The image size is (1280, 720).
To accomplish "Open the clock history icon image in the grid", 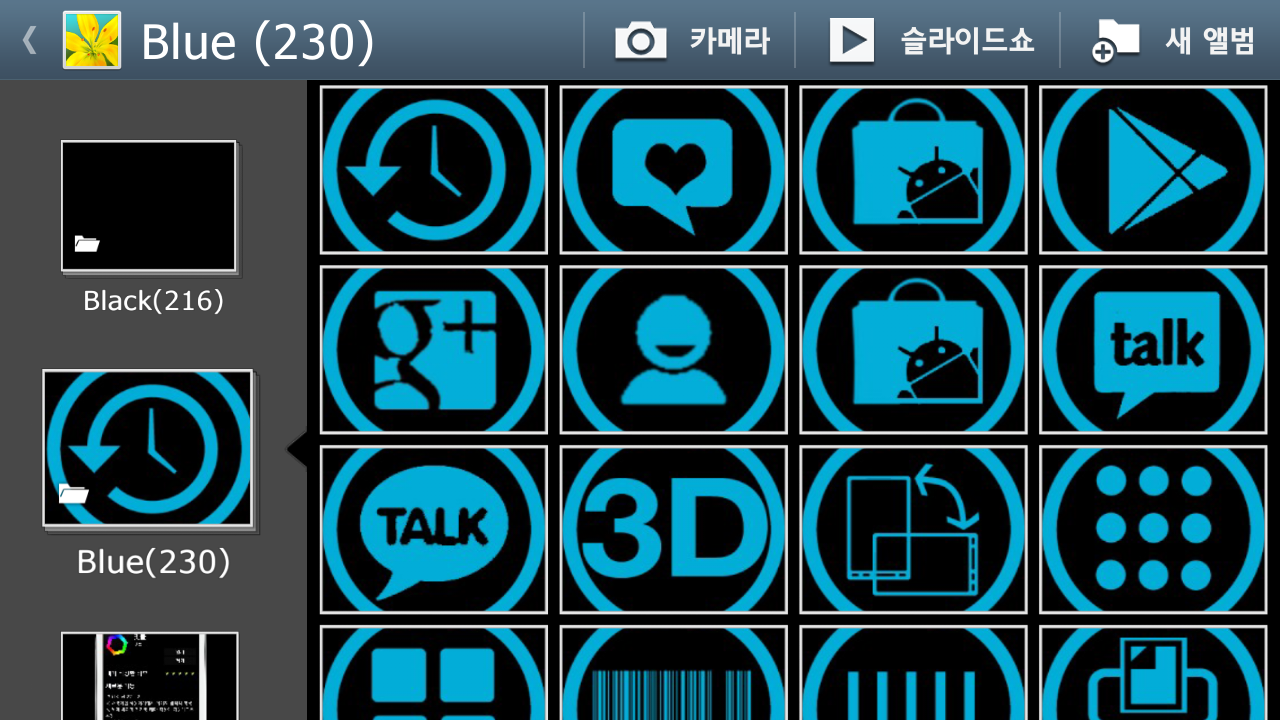I will 433,169.
